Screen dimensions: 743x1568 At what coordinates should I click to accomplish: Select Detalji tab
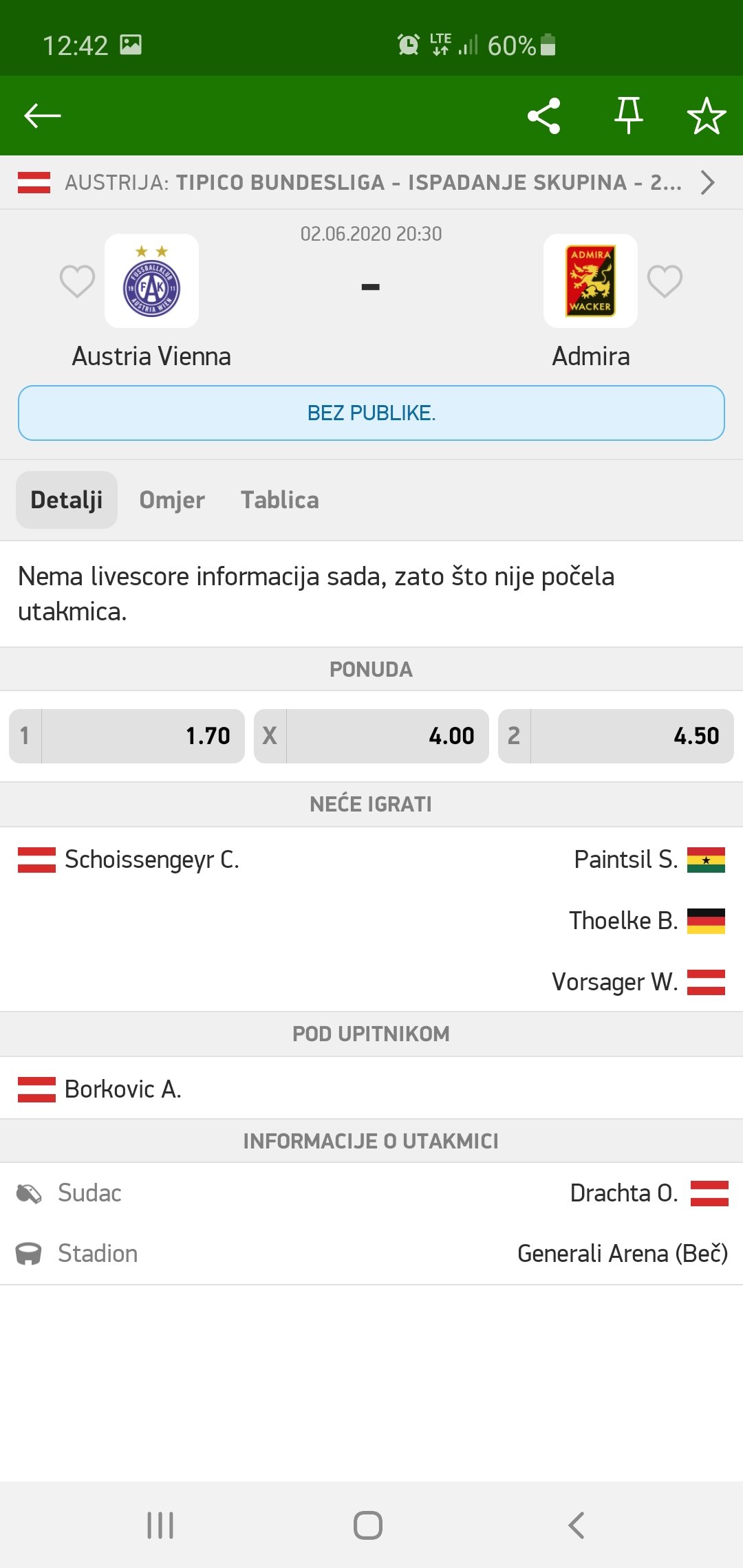[67, 500]
